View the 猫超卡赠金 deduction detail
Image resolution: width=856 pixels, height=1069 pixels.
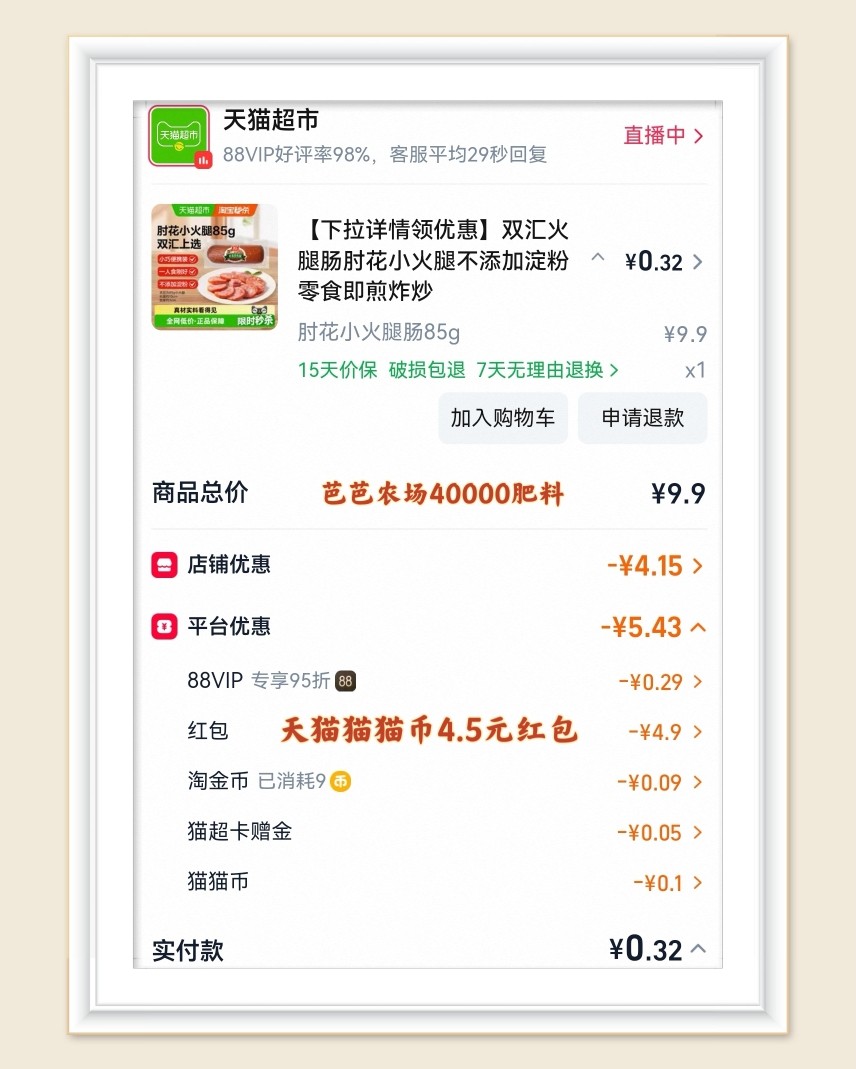point(697,832)
